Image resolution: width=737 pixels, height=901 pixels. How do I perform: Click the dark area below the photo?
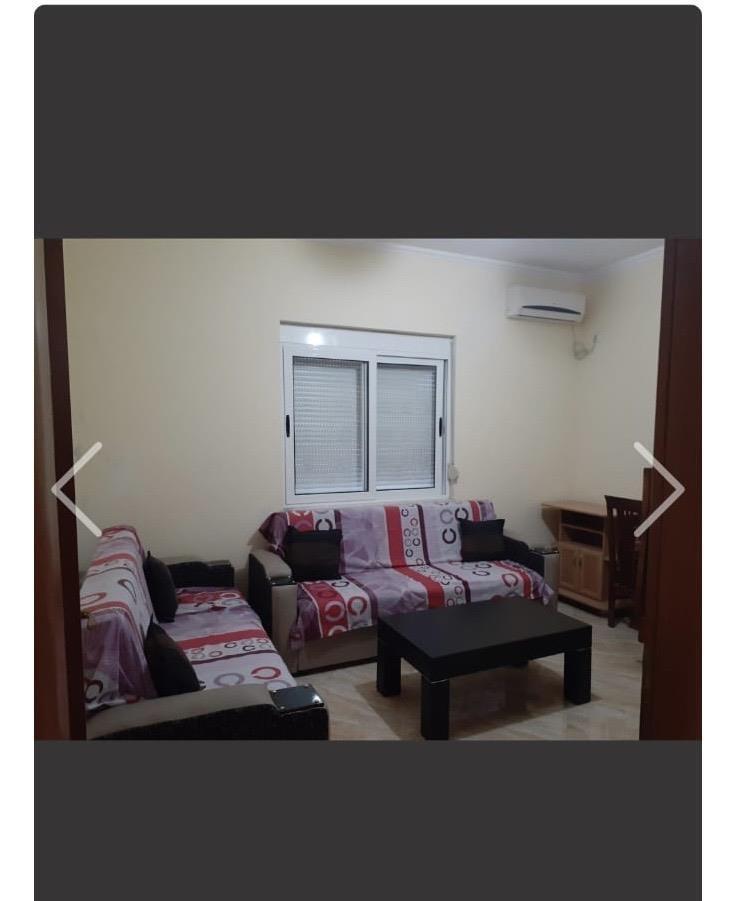coord(370,820)
